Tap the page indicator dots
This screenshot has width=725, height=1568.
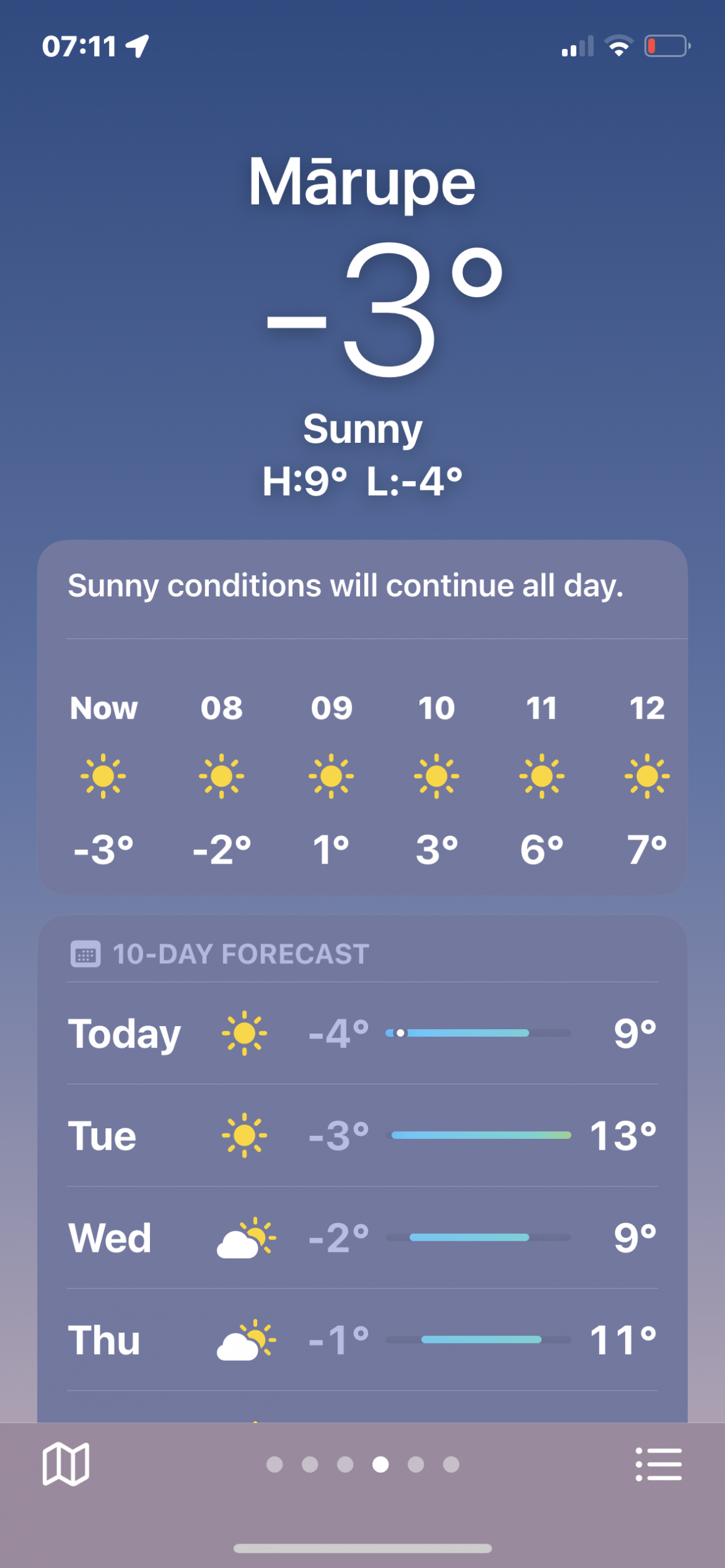coord(362,1464)
